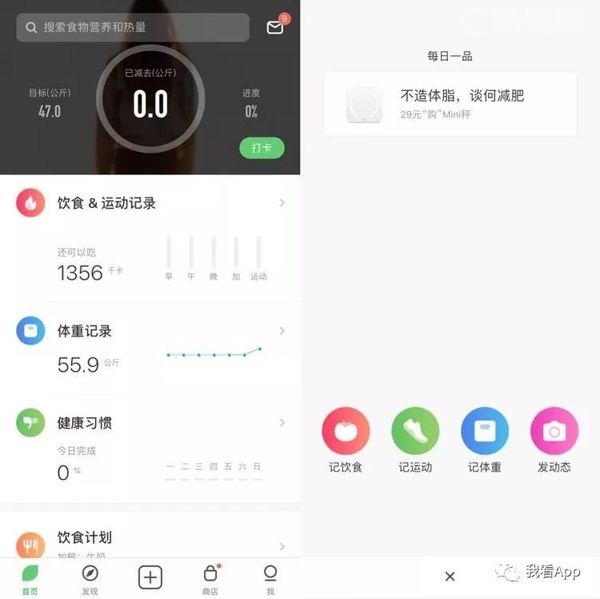The width and height of the screenshot is (600, 599).
Task: Switch to the 发现 tab
Action: [90, 578]
